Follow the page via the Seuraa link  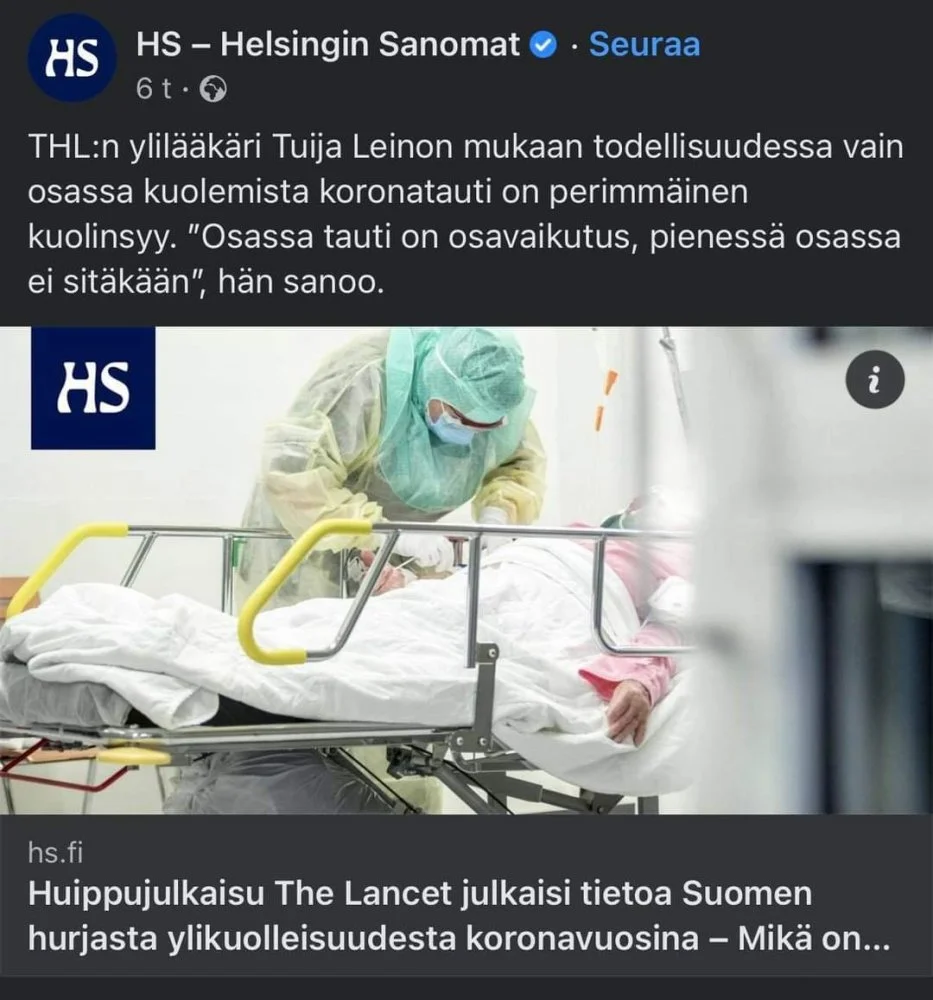coord(644,45)
